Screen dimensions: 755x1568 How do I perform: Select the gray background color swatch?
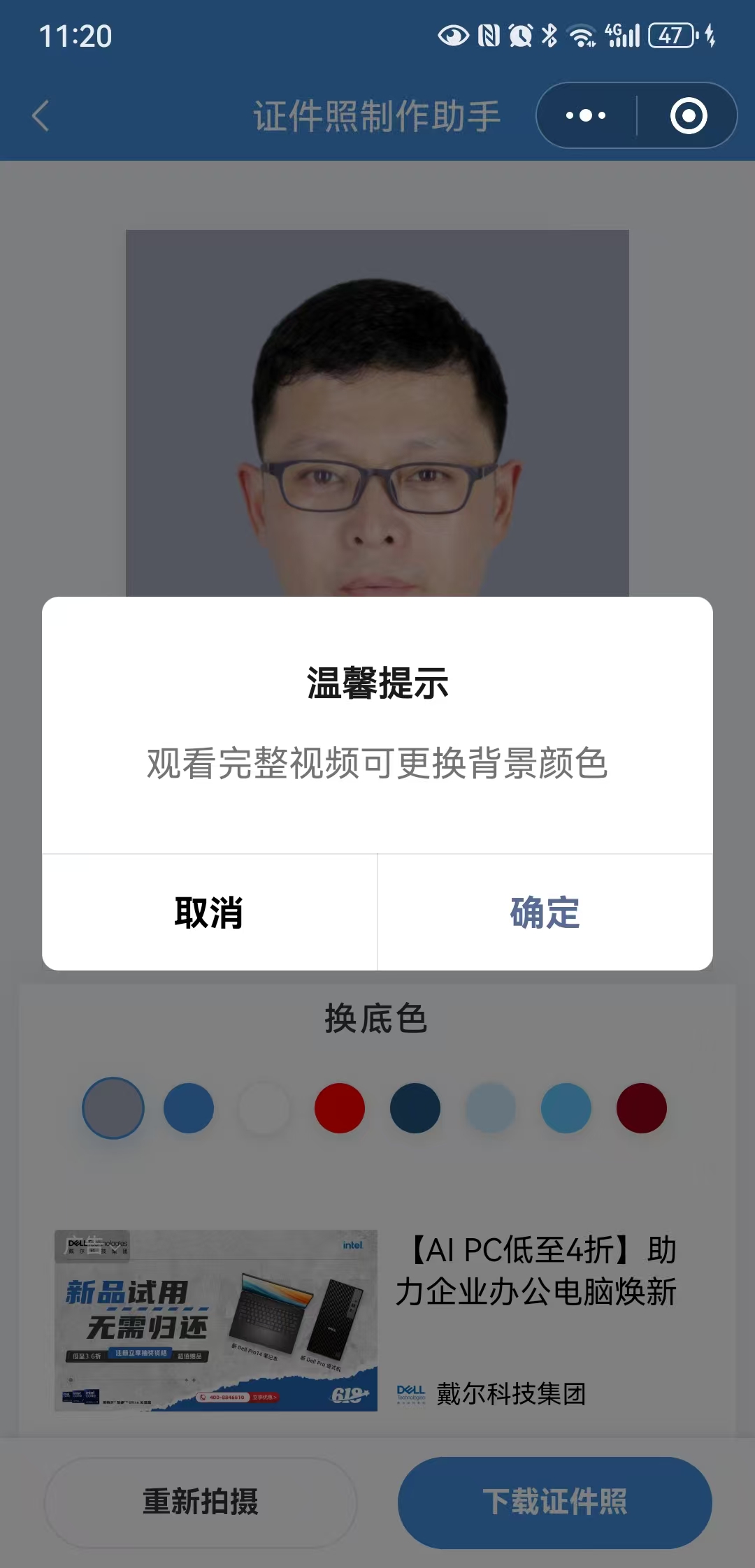113,1108
